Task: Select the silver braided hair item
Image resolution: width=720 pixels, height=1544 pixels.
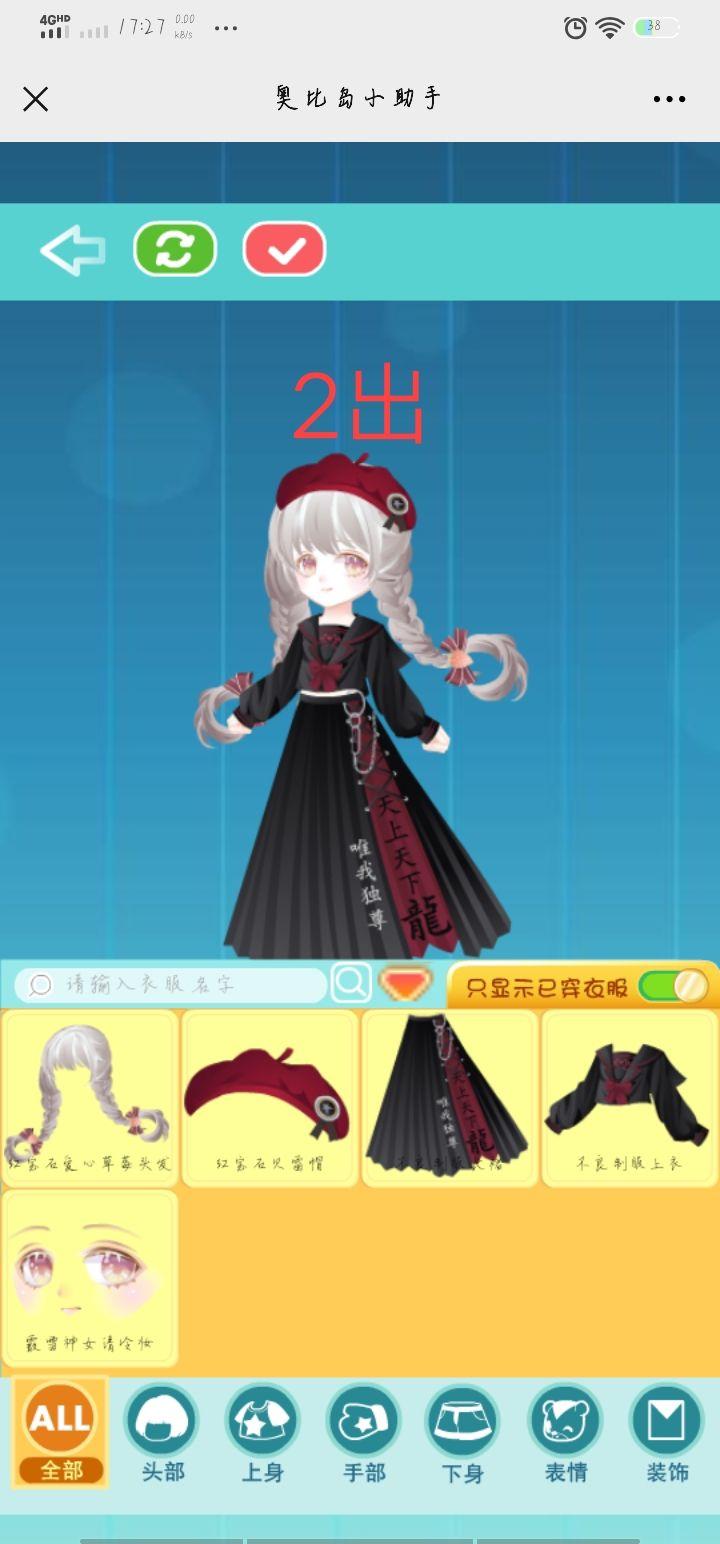Action: [90, 1096]
